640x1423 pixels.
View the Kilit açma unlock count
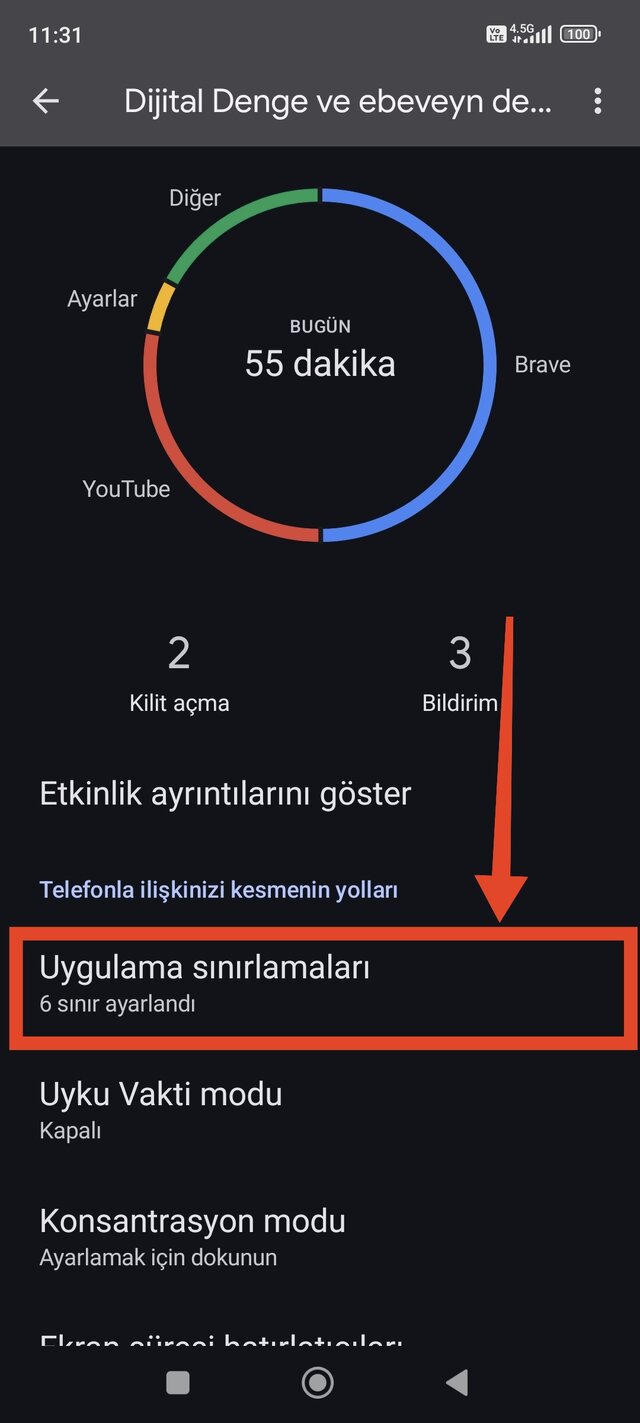179,674
